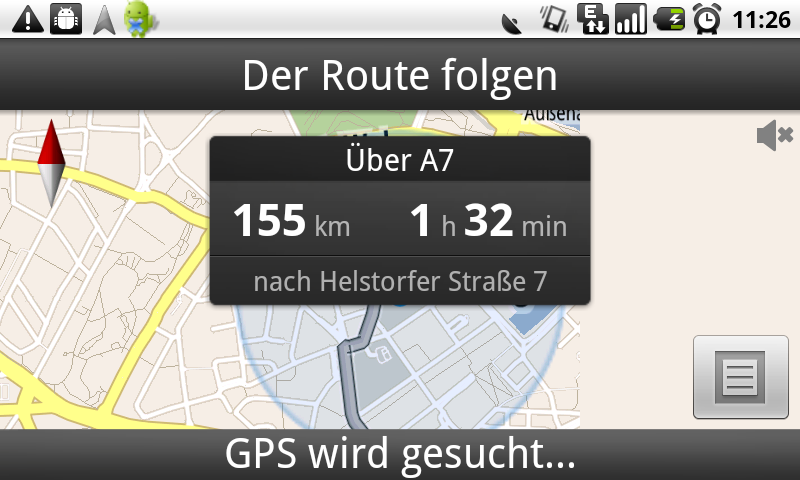Open the route info card Über A7
Viewport: 800px width, 480px height.
click(400, 221)
